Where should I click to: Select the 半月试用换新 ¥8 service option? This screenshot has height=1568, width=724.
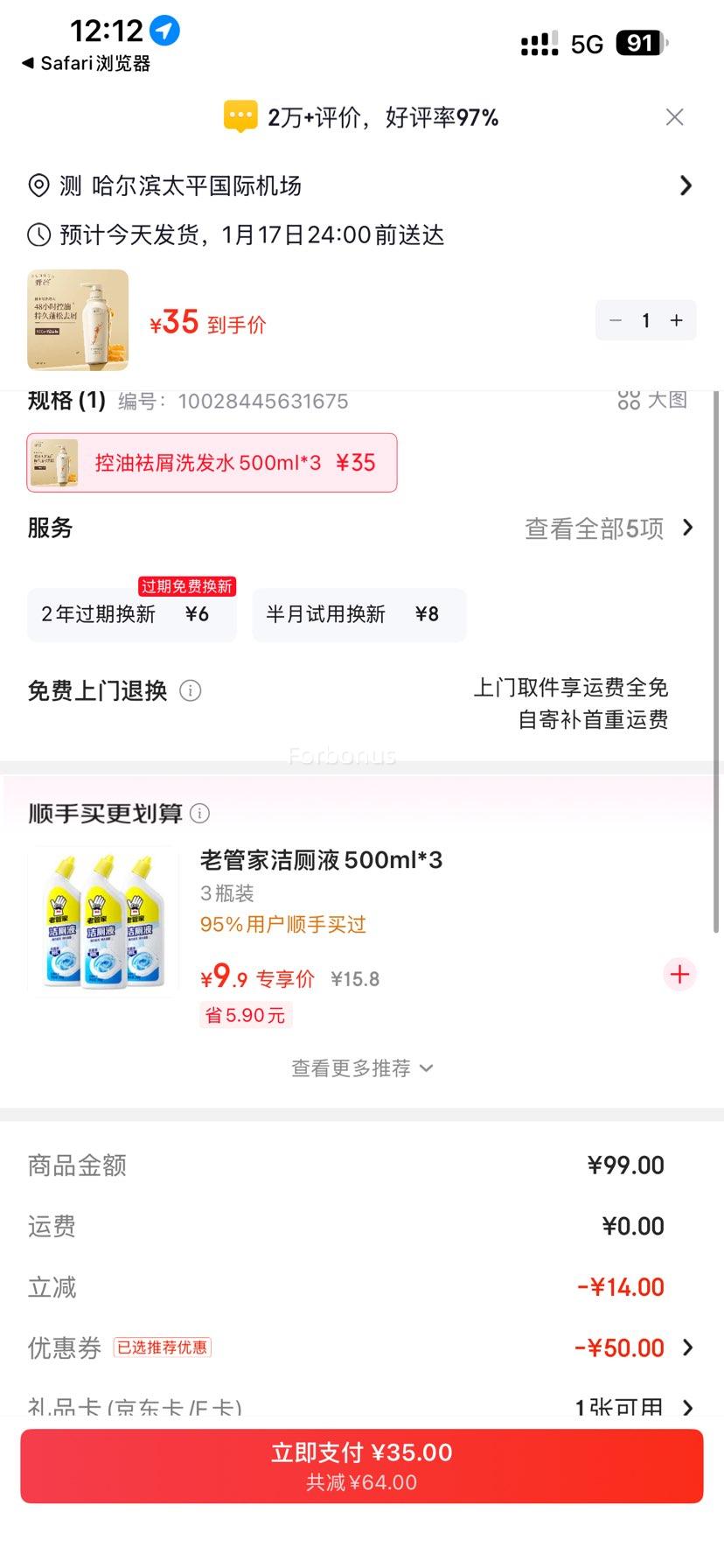(359, 615)
